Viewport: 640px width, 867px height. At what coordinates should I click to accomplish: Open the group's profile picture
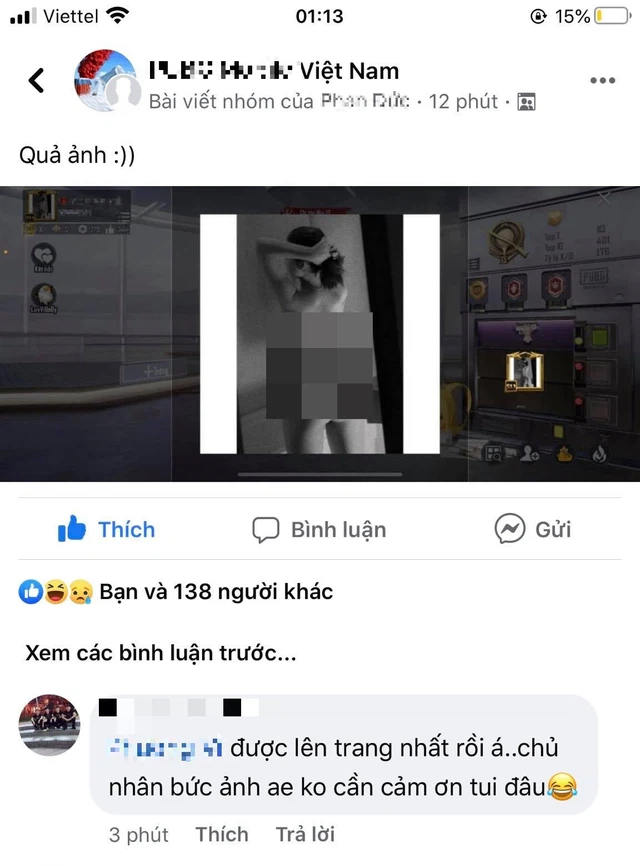109,79
